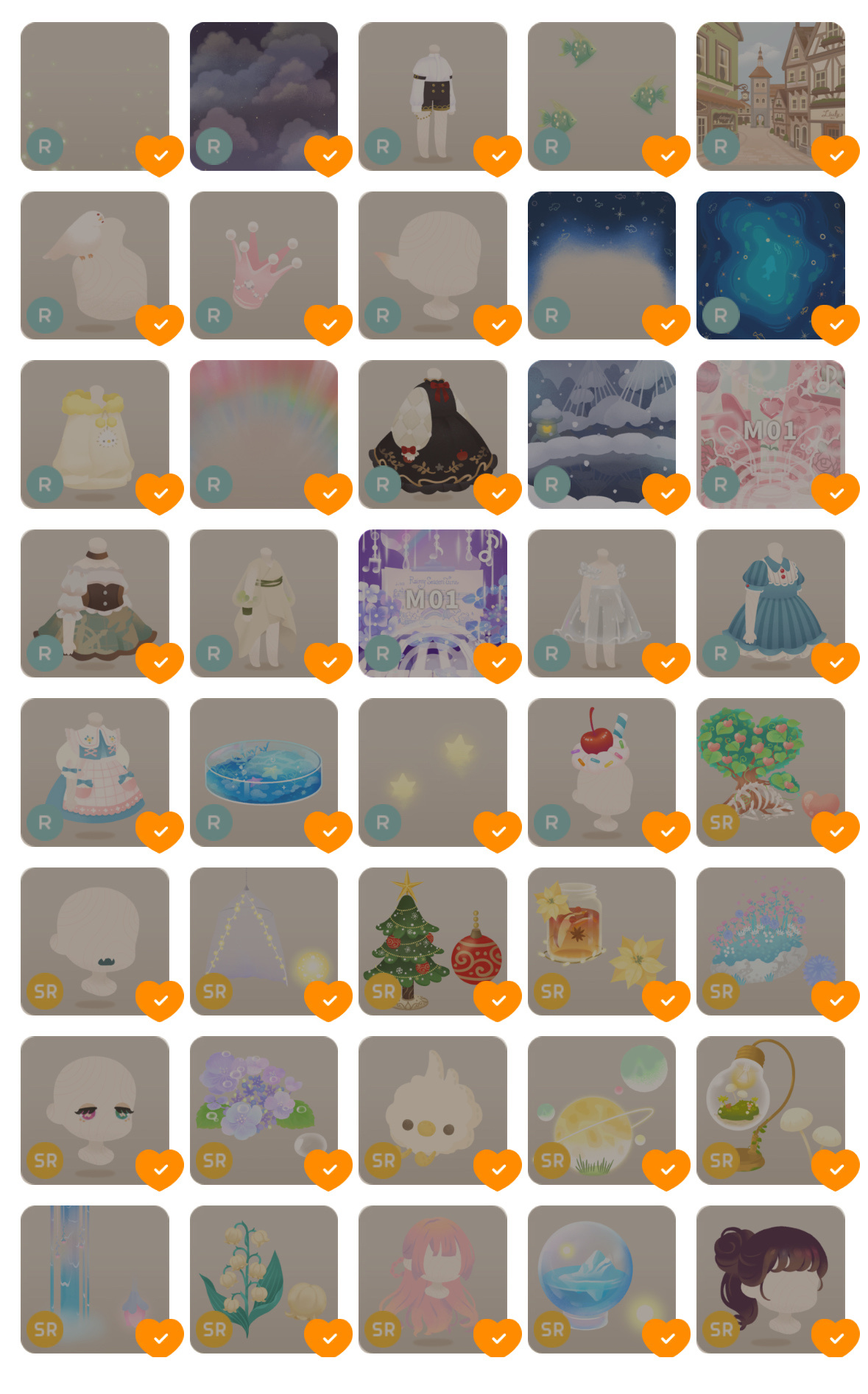The height and width of the screenshot is (1394, 868).
Task: Choose the pink M01 background
Action: pos(770,434)
